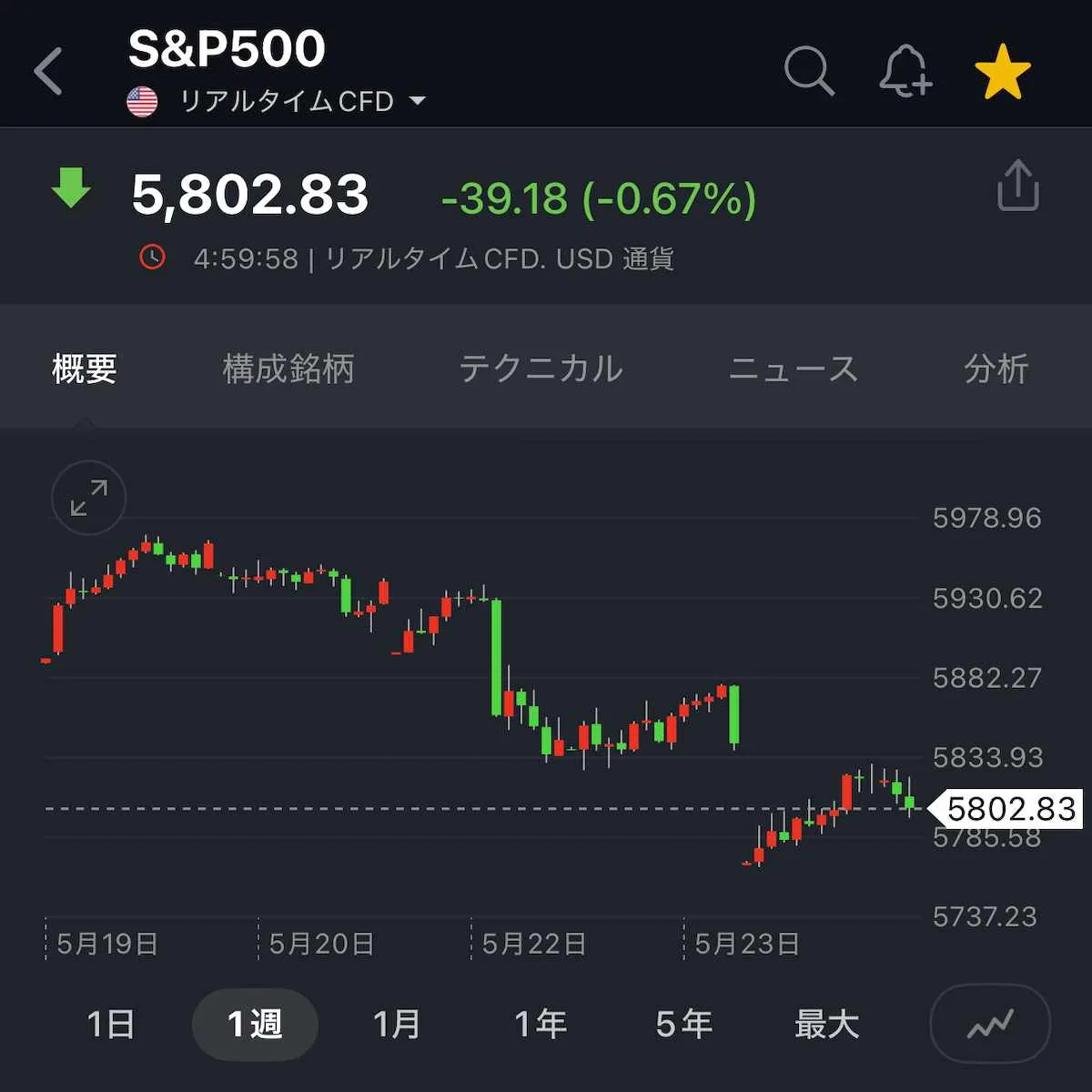Add a price alert with the bell

[x=905, y=71]
